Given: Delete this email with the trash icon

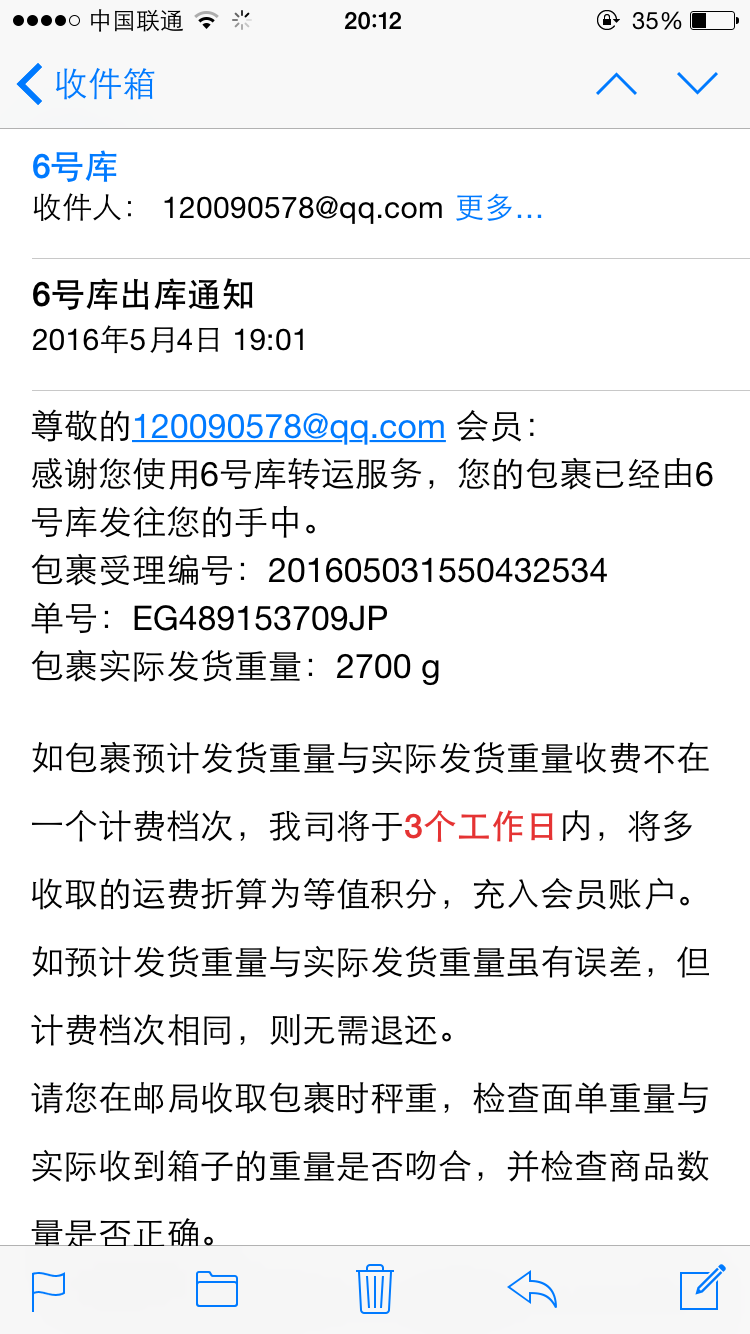Looking at the screenshot, I should pos(374,1288).
